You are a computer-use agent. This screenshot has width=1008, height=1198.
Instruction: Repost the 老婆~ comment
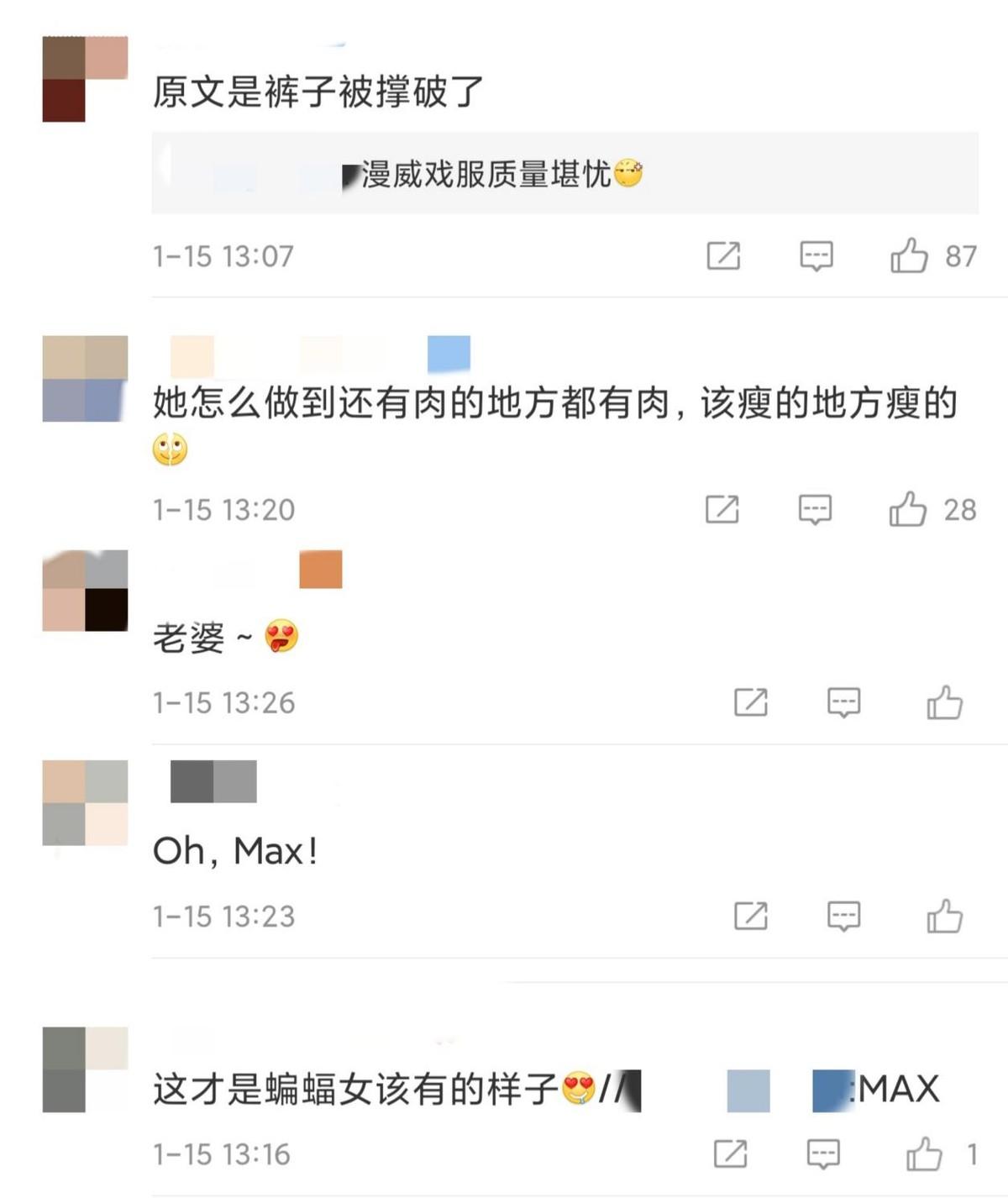pyautogui.click(x=750, y=702)
